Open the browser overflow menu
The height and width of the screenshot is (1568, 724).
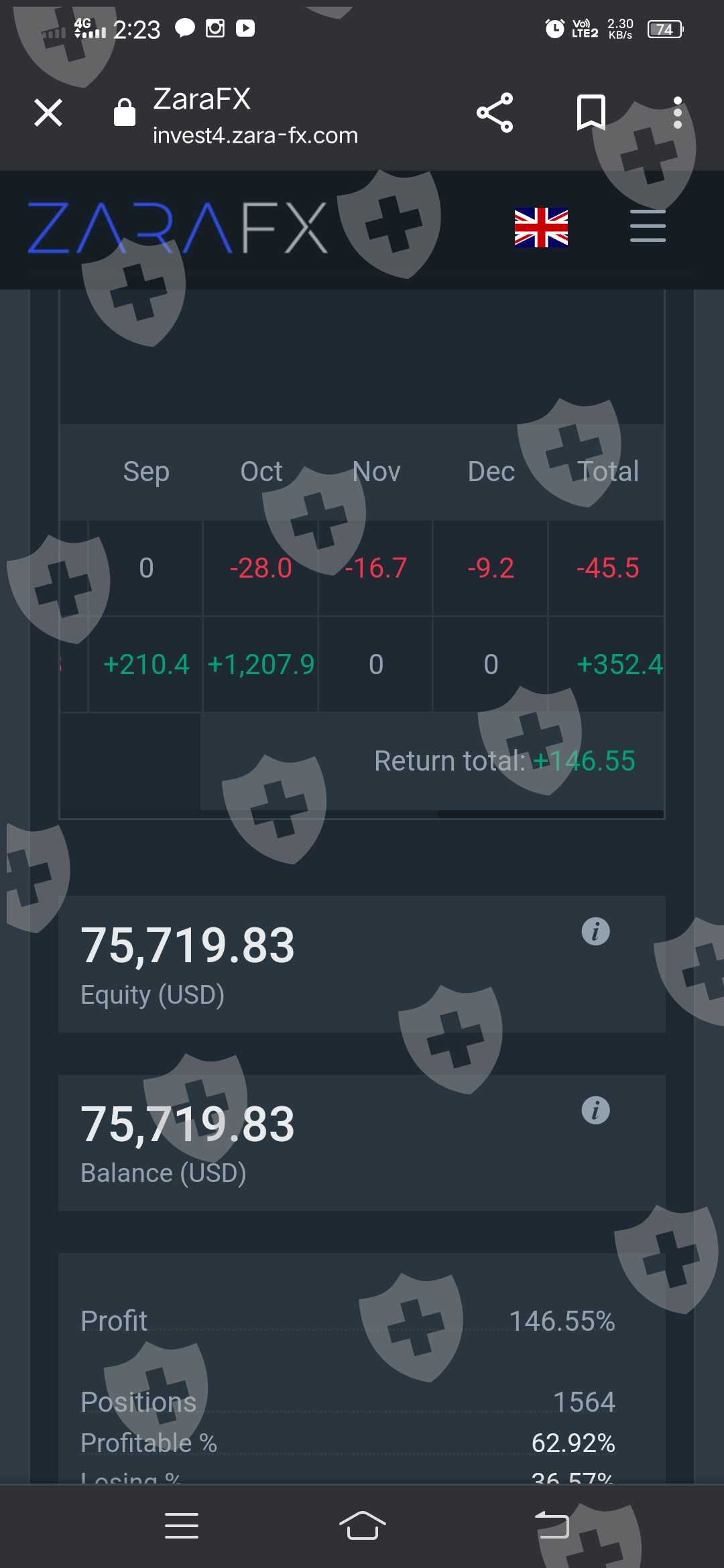(x=678, y=113)
